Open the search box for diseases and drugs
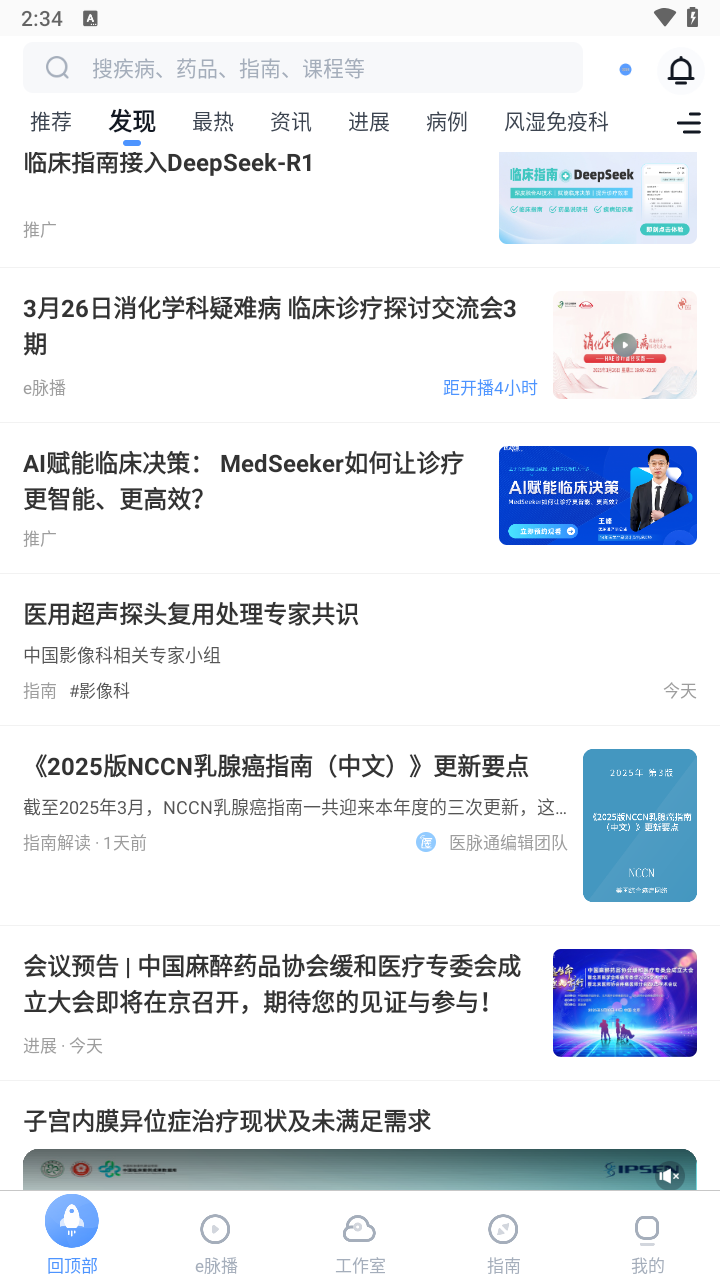The width and height of the screenshot is (720, 1280). (300, 68)
